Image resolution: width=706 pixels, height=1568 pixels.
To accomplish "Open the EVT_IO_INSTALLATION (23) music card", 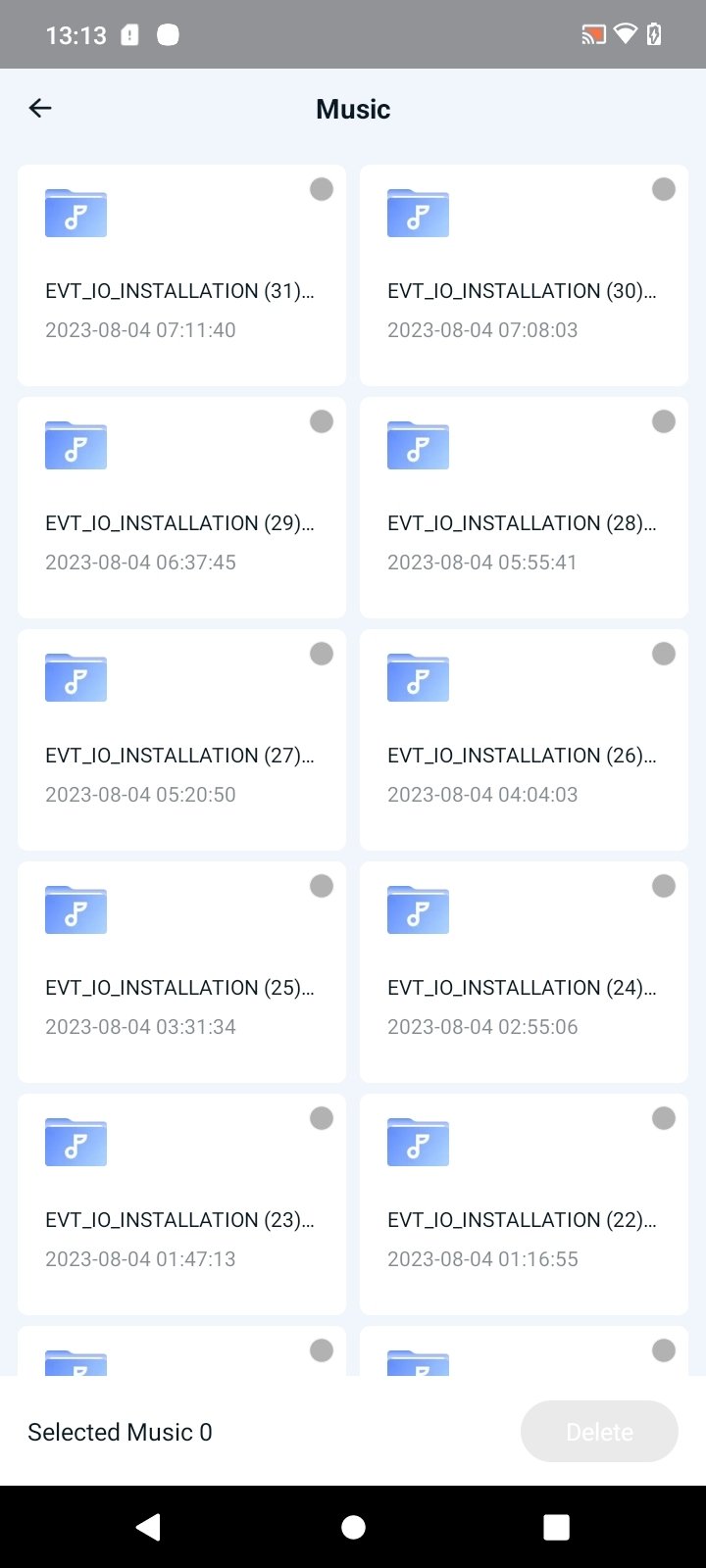I will click(181, 1204).
